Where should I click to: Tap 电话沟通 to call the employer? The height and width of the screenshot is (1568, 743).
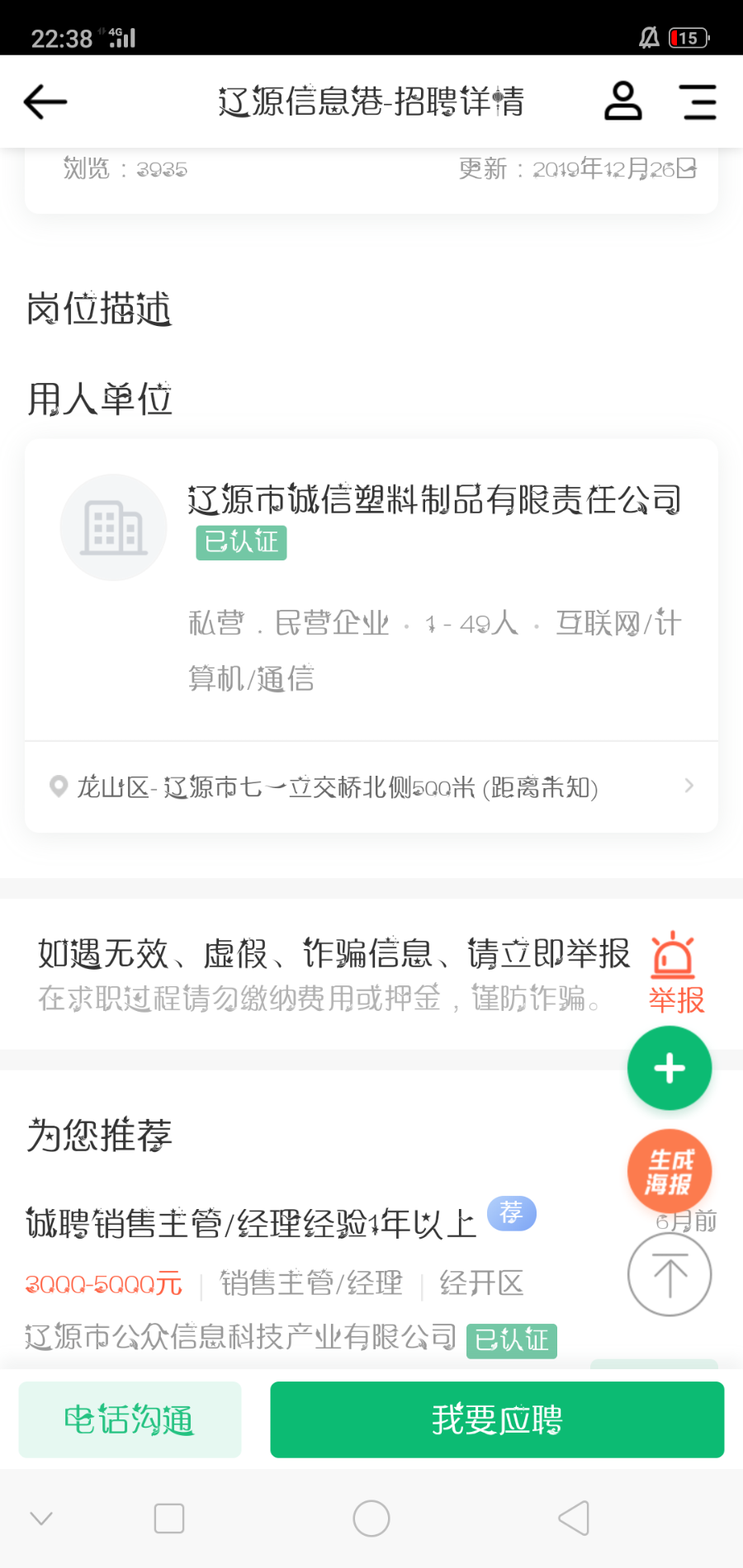[130, 1419]
